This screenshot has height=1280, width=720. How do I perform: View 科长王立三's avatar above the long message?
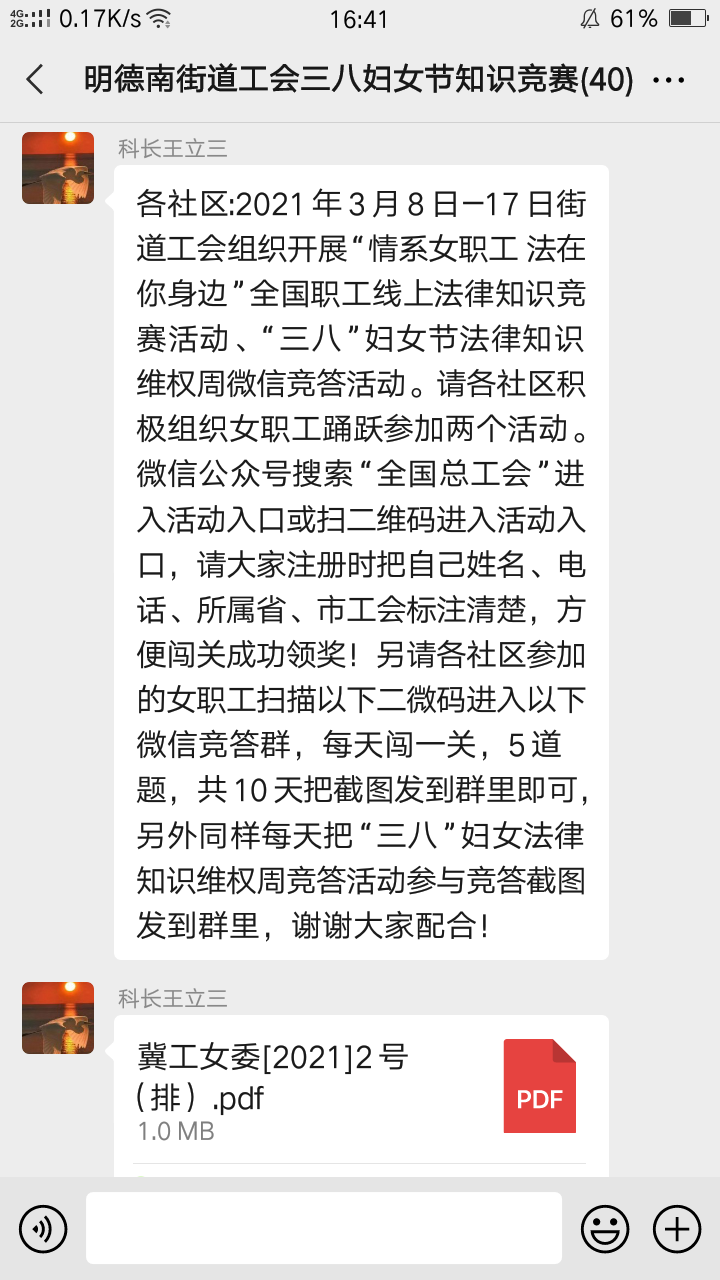[x=58, y=168]
